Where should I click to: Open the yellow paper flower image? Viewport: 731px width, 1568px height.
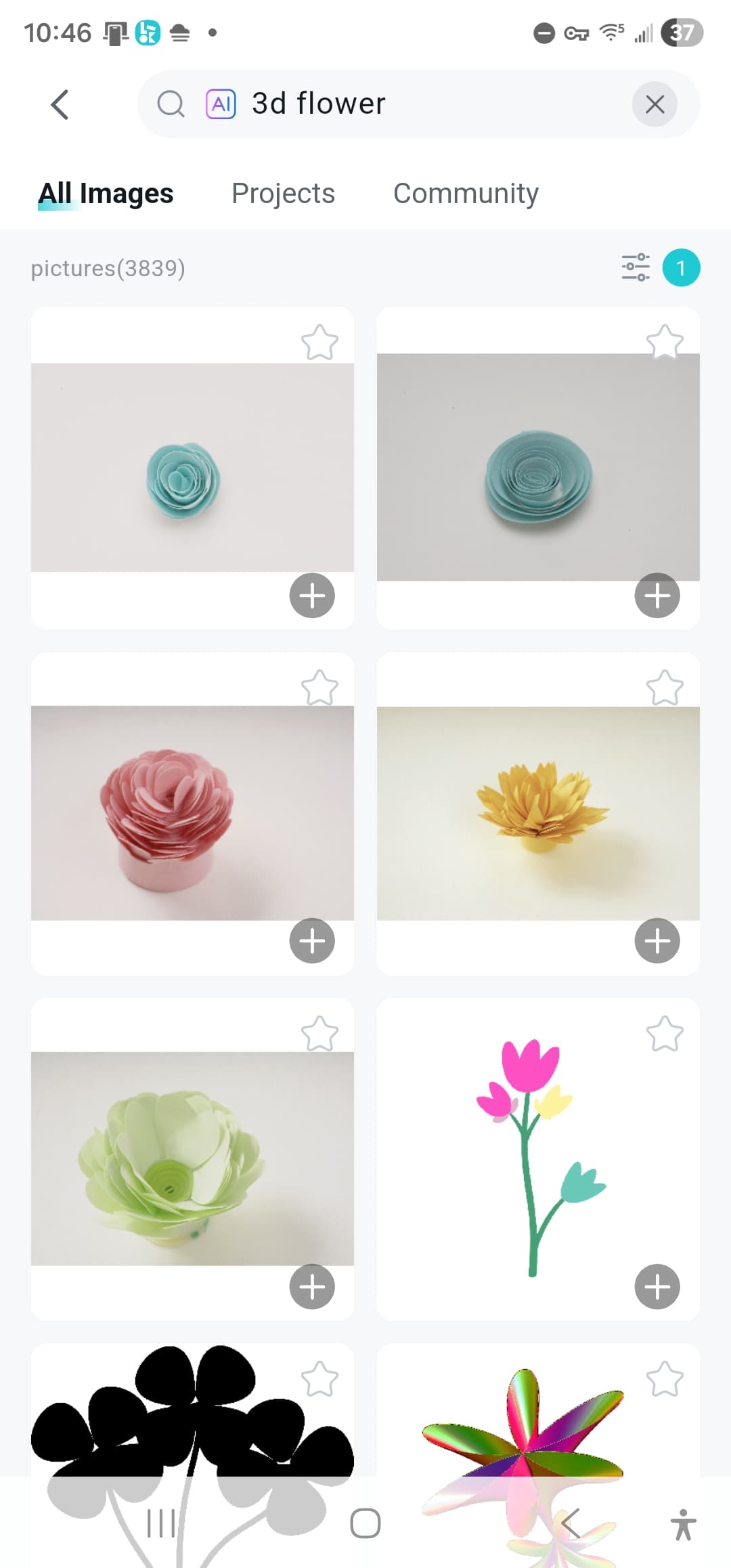pyautogui.click(x=538, y=812)
